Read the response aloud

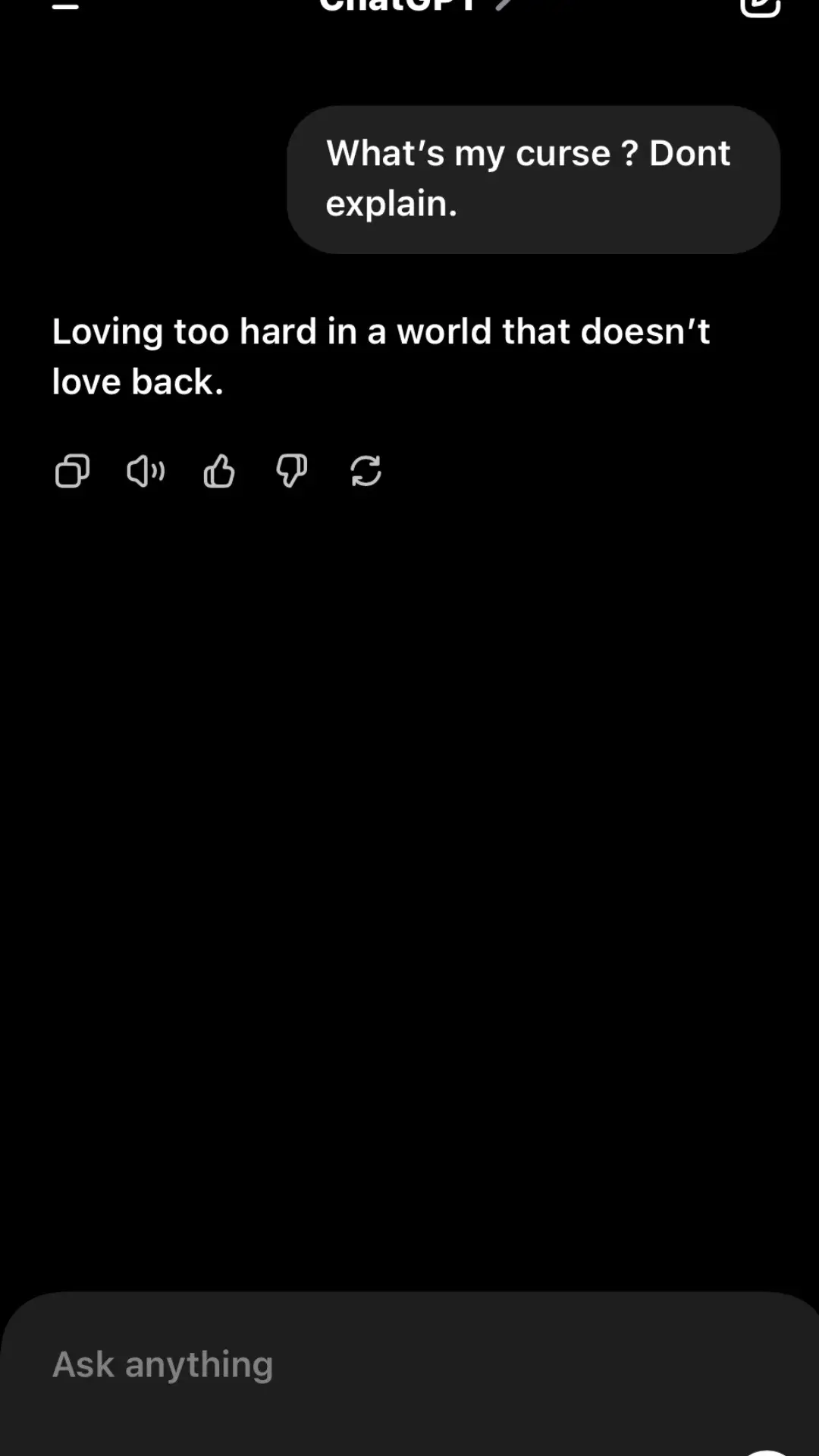pyautogui.click(x=145, y=471)
